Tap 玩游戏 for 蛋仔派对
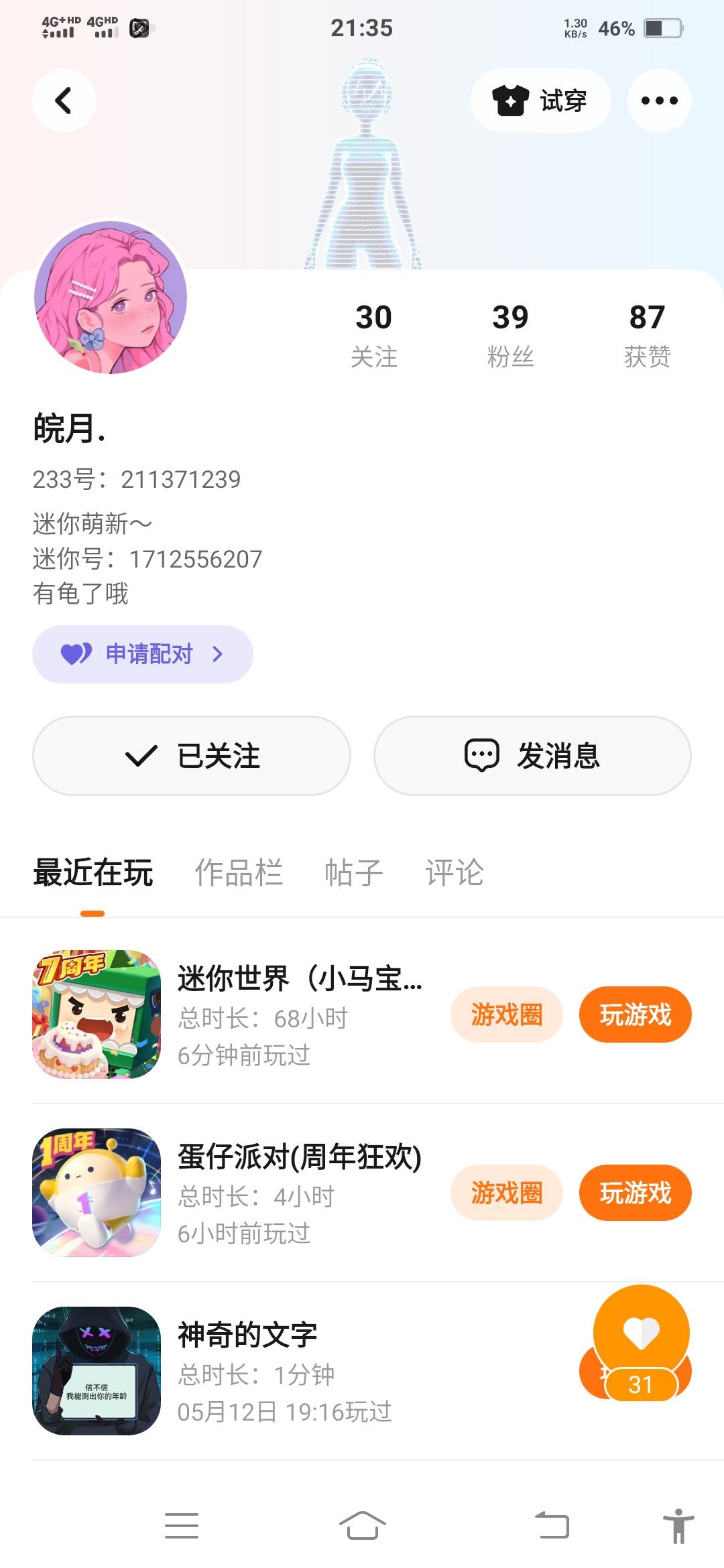724x1568 pixels. [635, 1193]
